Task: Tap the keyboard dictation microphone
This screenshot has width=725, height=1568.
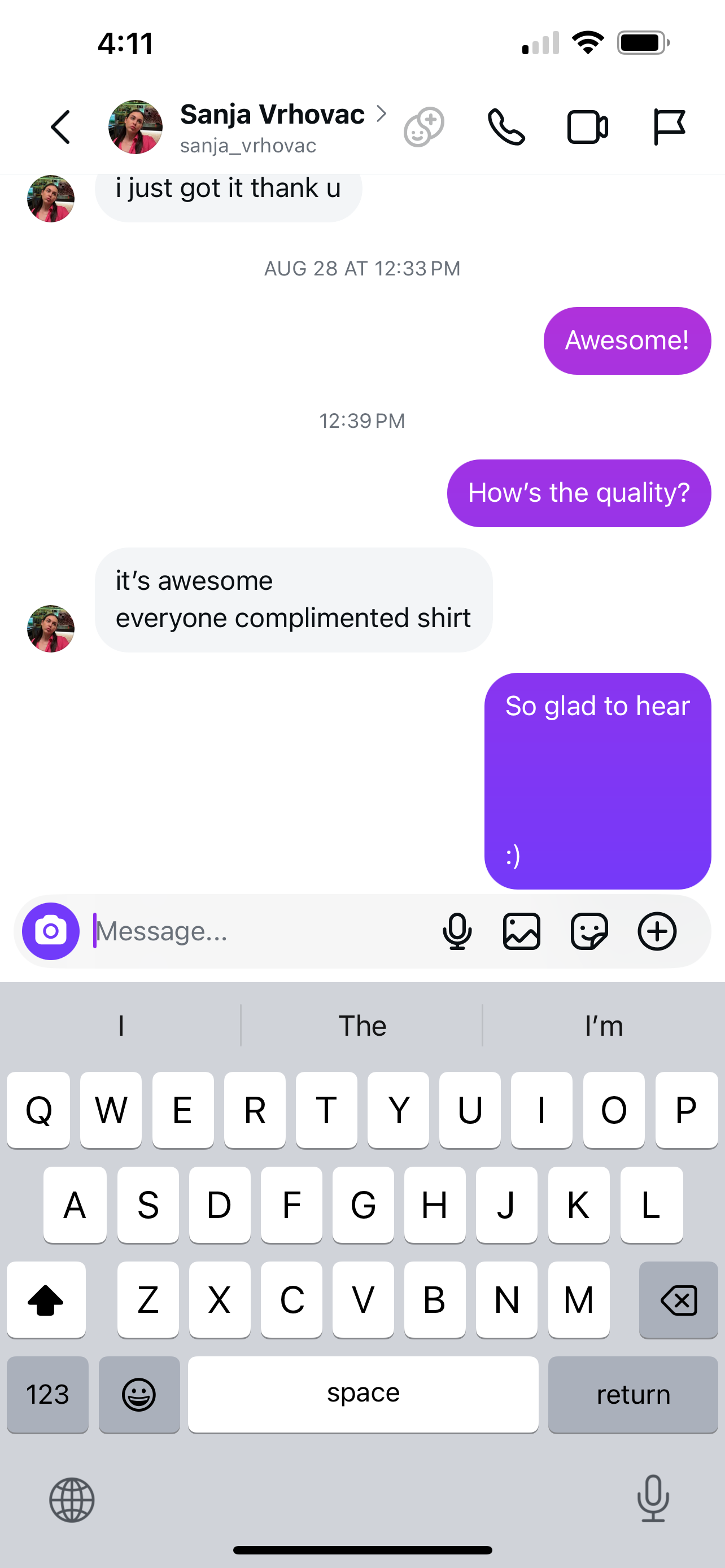Action: (653, 1499)
